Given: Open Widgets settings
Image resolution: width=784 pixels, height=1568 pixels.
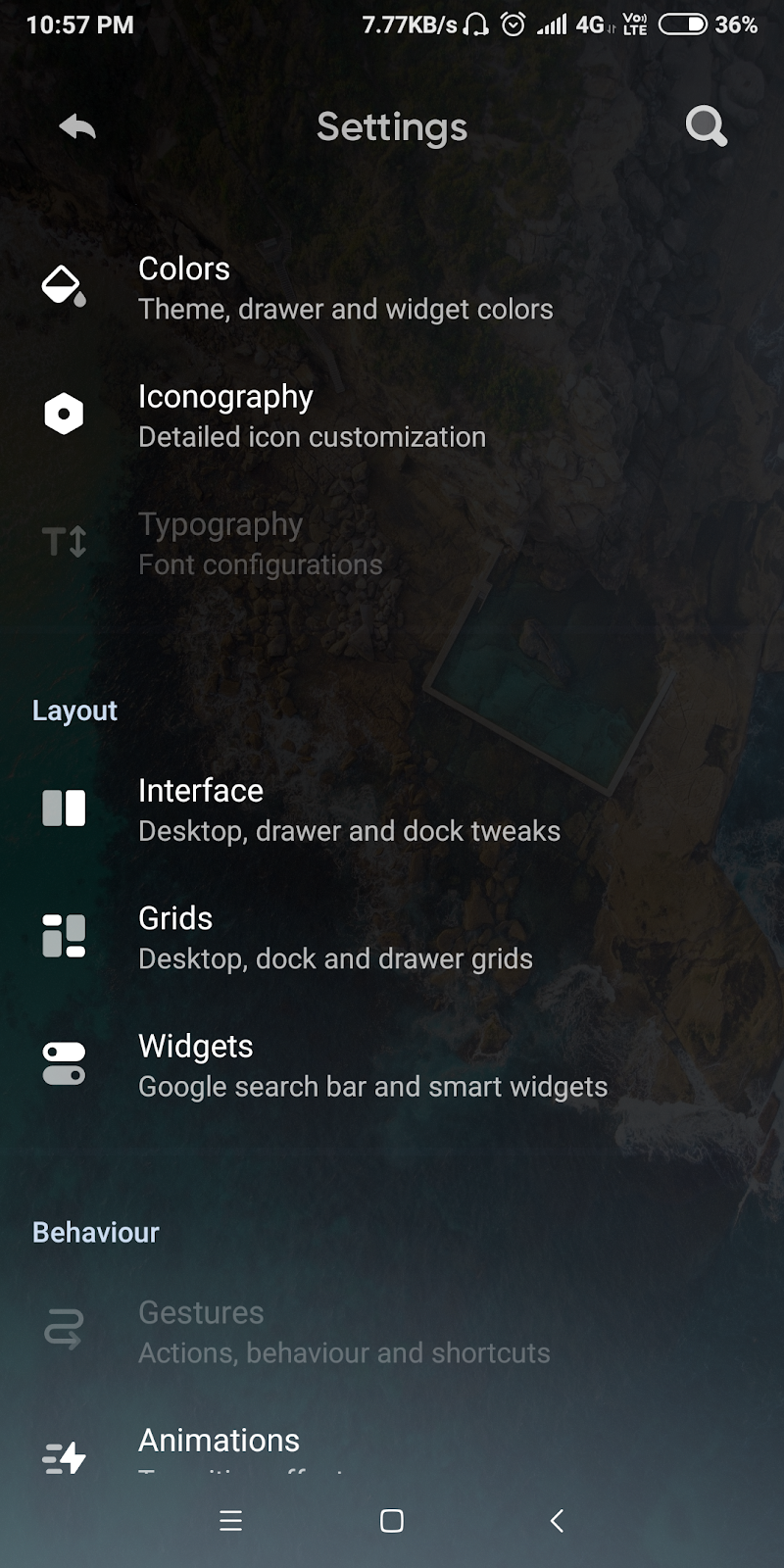Looking at the screenshot, I should tap(371, 1065).
